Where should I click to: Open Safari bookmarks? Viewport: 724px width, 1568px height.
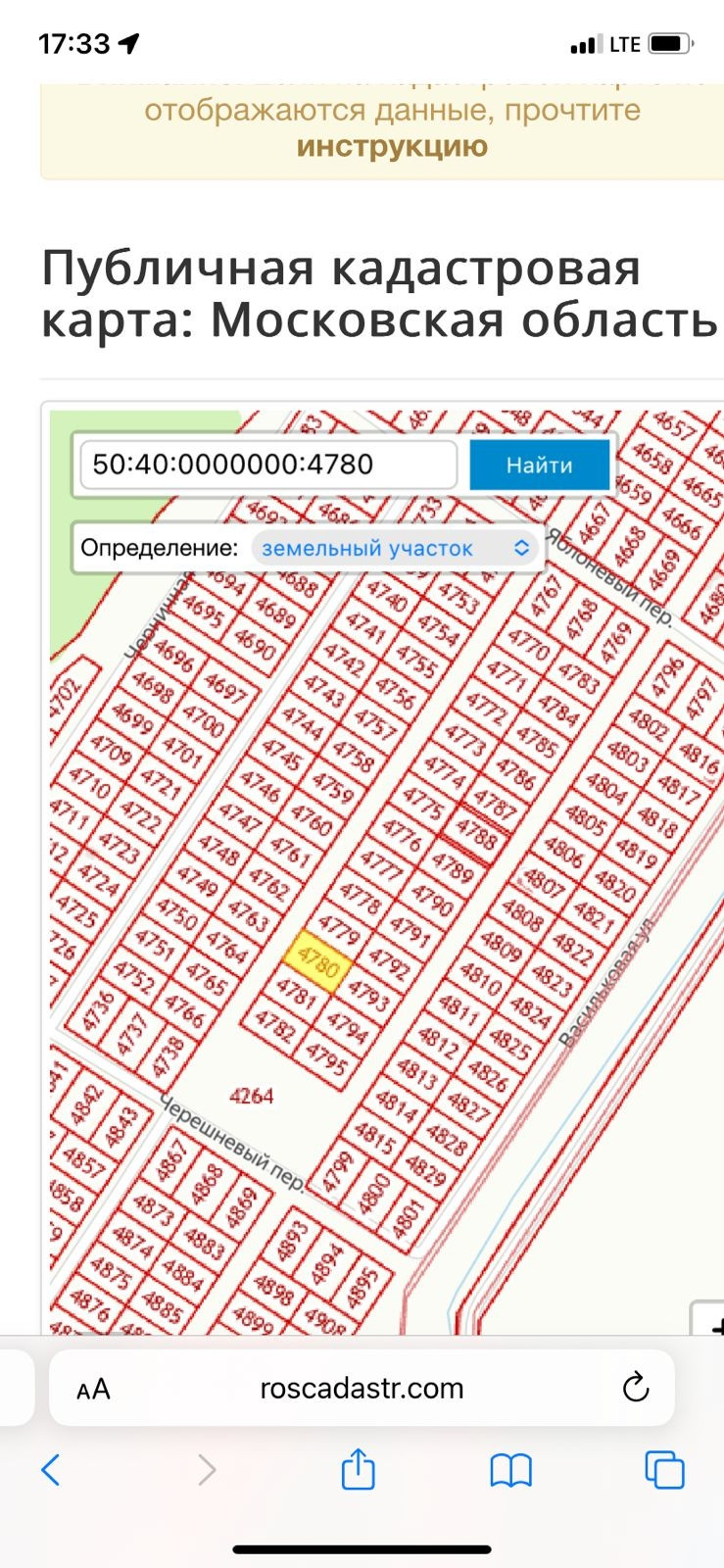pyautogui.click(x=510, y=1470)
